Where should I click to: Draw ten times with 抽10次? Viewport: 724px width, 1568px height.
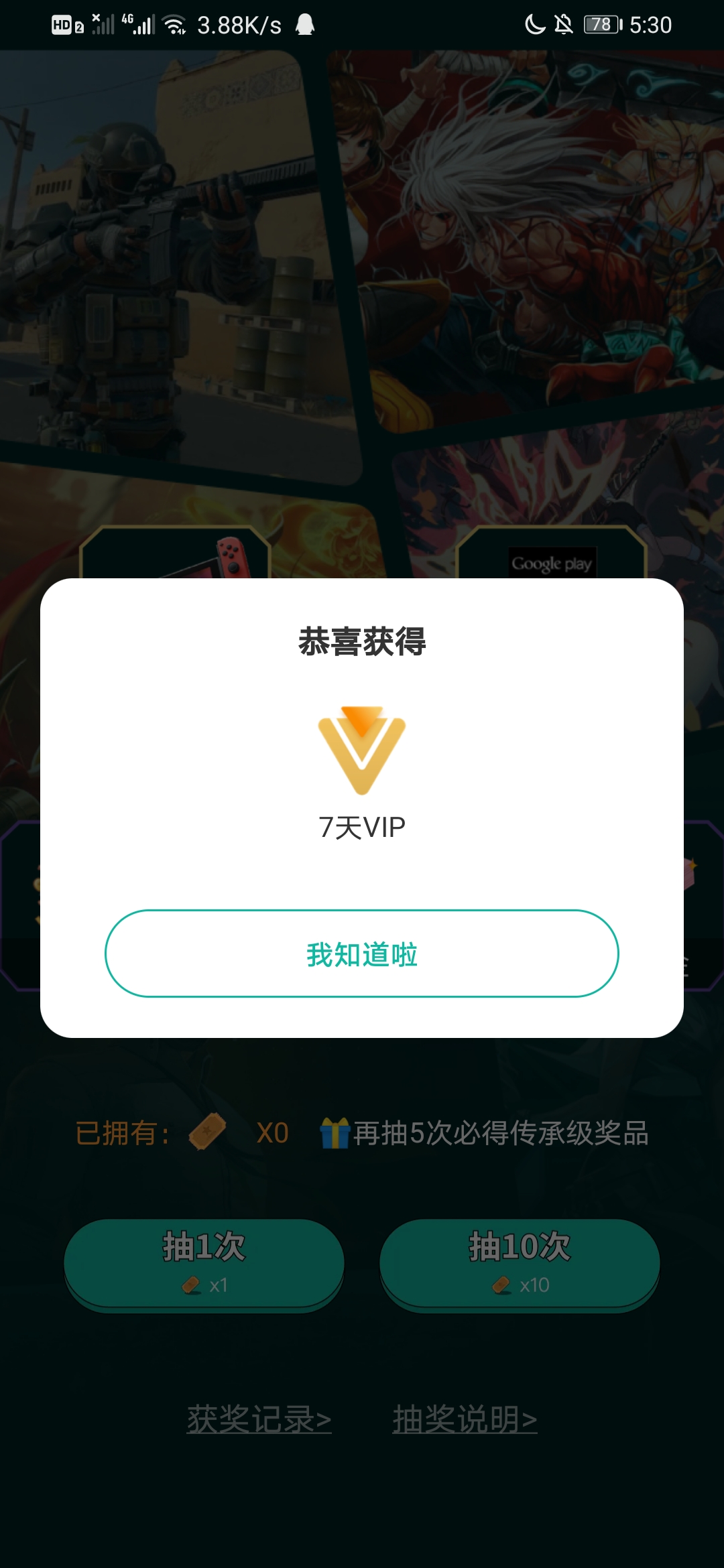(x=520, y=1263)
